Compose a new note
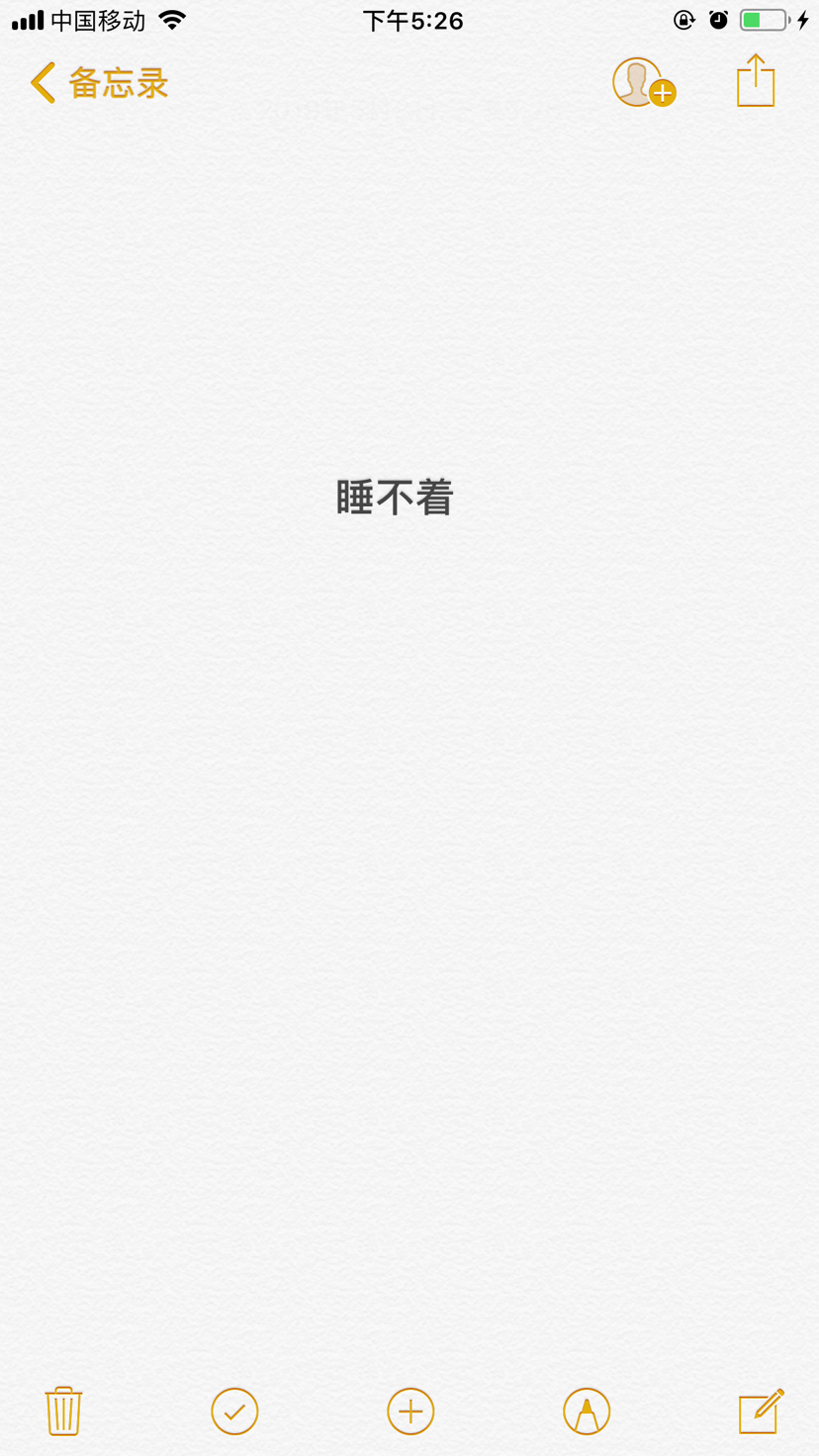This screenshot has height=1456, width=819. pos(761,1410)
